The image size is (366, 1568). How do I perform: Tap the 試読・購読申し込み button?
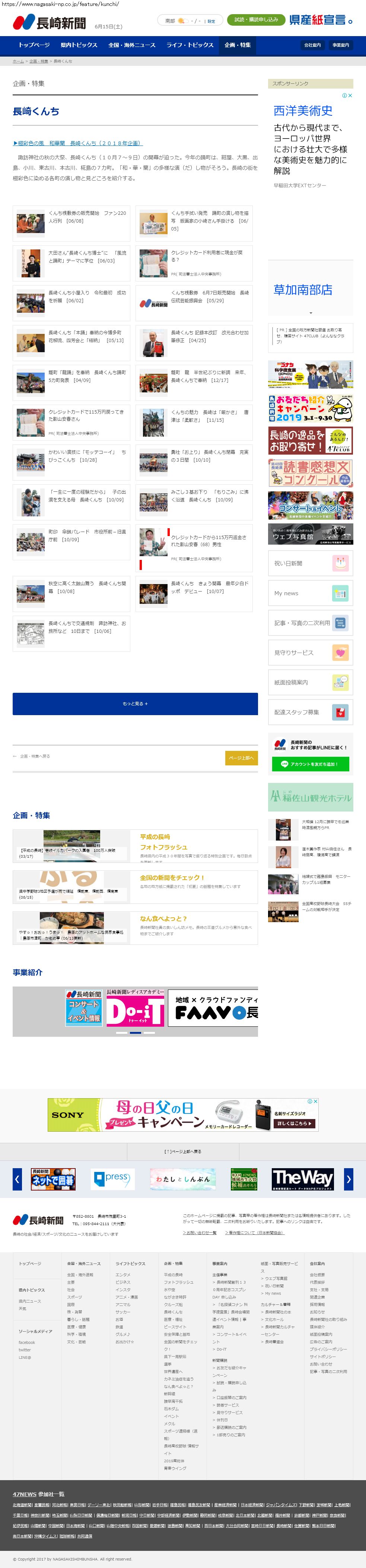256,19
